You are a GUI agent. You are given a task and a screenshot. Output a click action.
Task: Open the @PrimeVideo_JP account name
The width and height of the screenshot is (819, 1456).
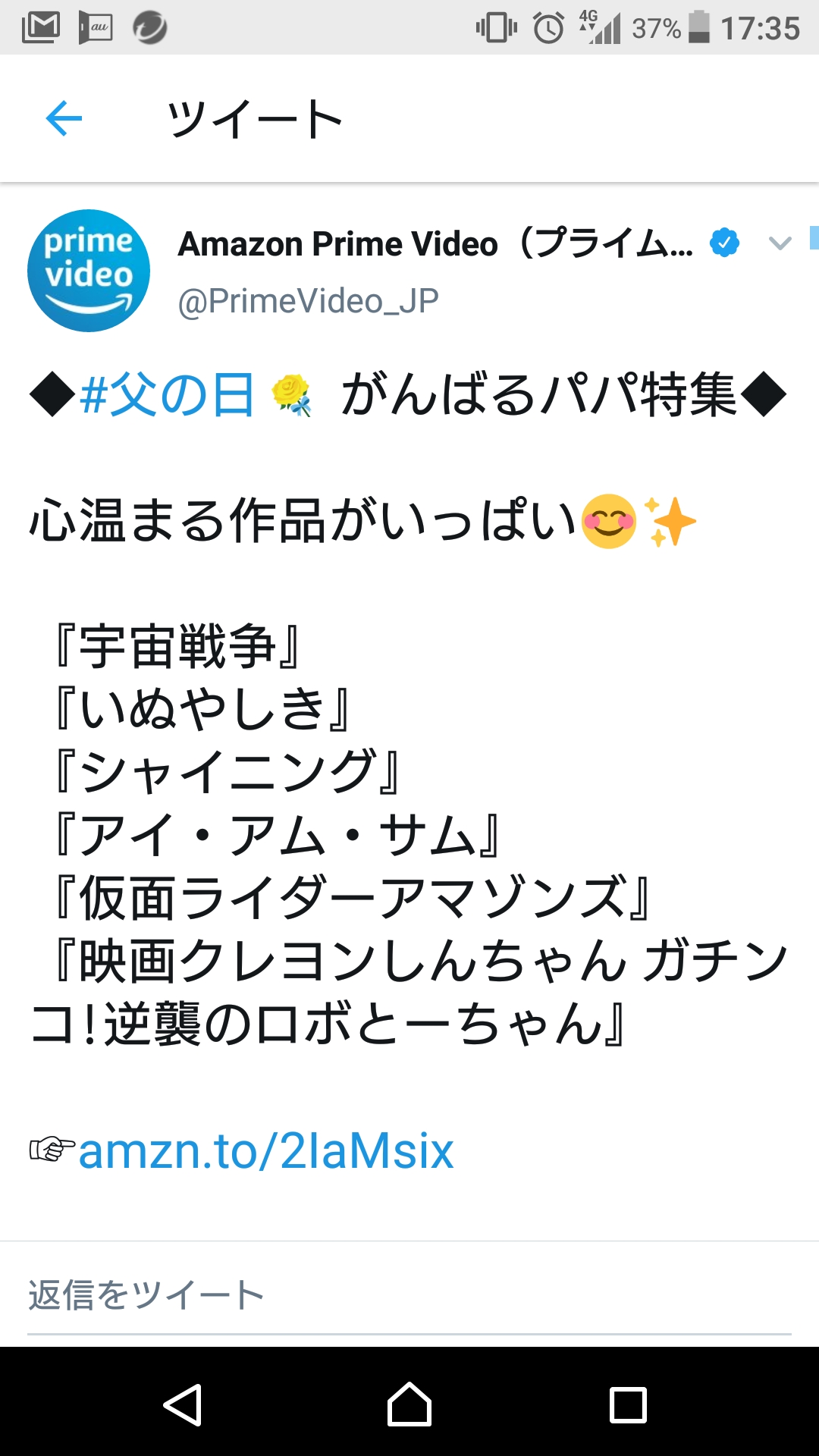coord(308,301)
